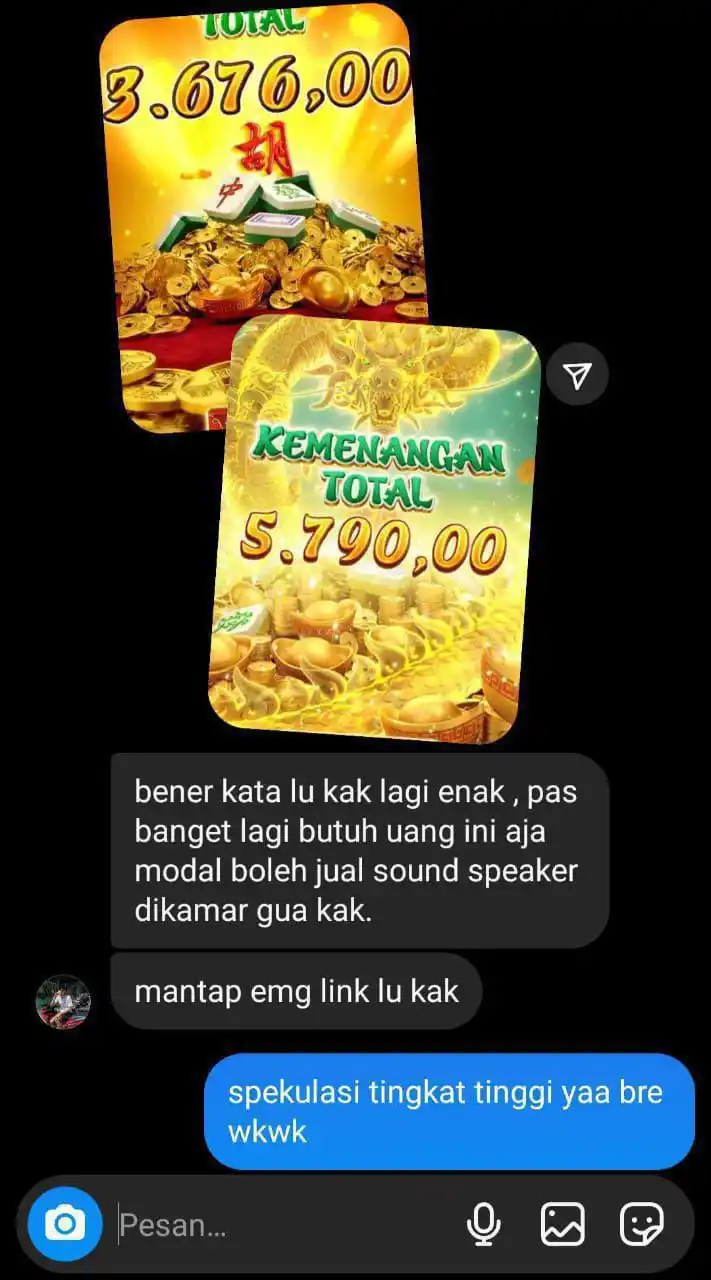The height and width of the screenshot is (1280, 711).
Task: Focus the Pesan message input field
Action: [280, 1225]
